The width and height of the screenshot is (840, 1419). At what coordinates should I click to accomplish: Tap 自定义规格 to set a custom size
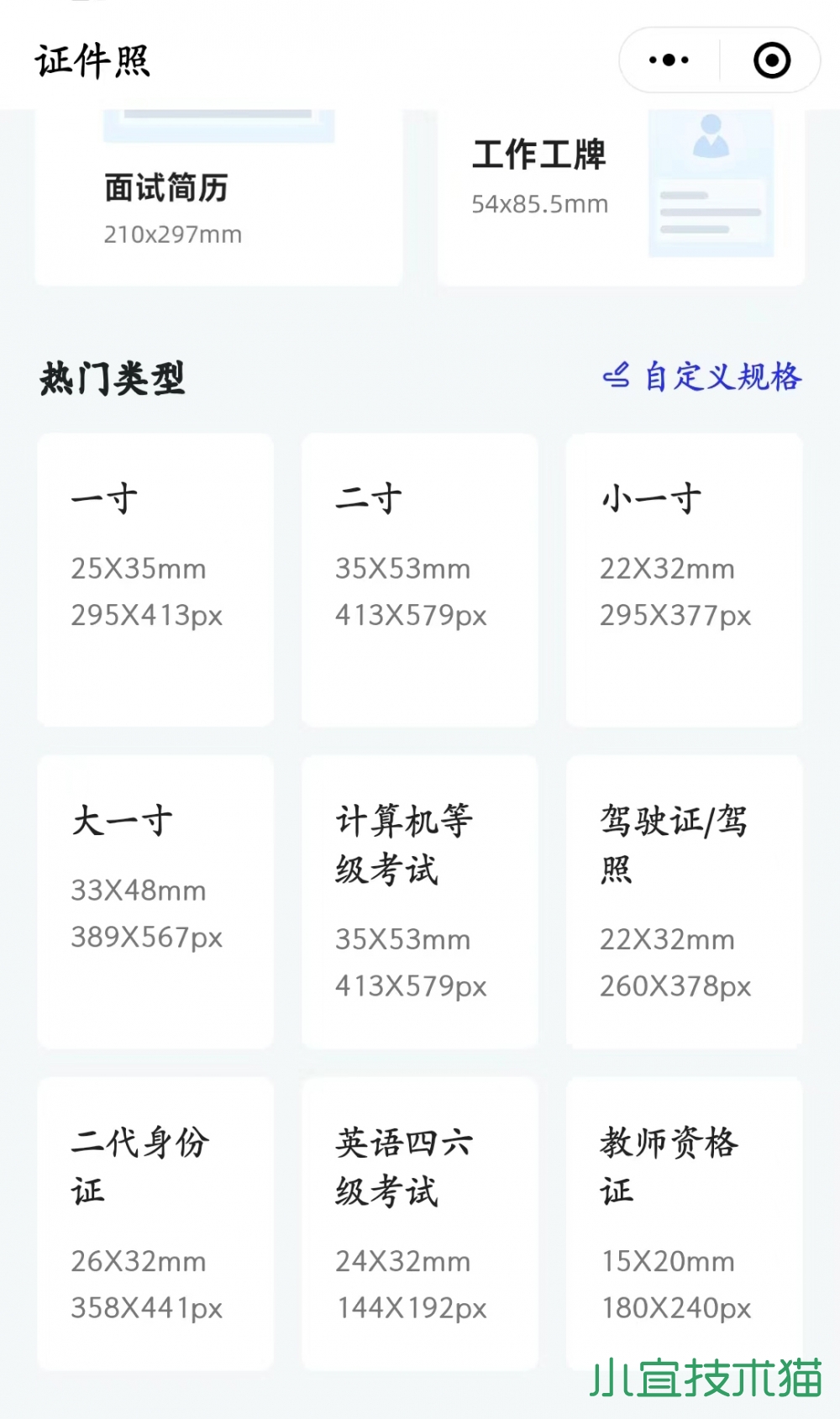click(702, 376)
